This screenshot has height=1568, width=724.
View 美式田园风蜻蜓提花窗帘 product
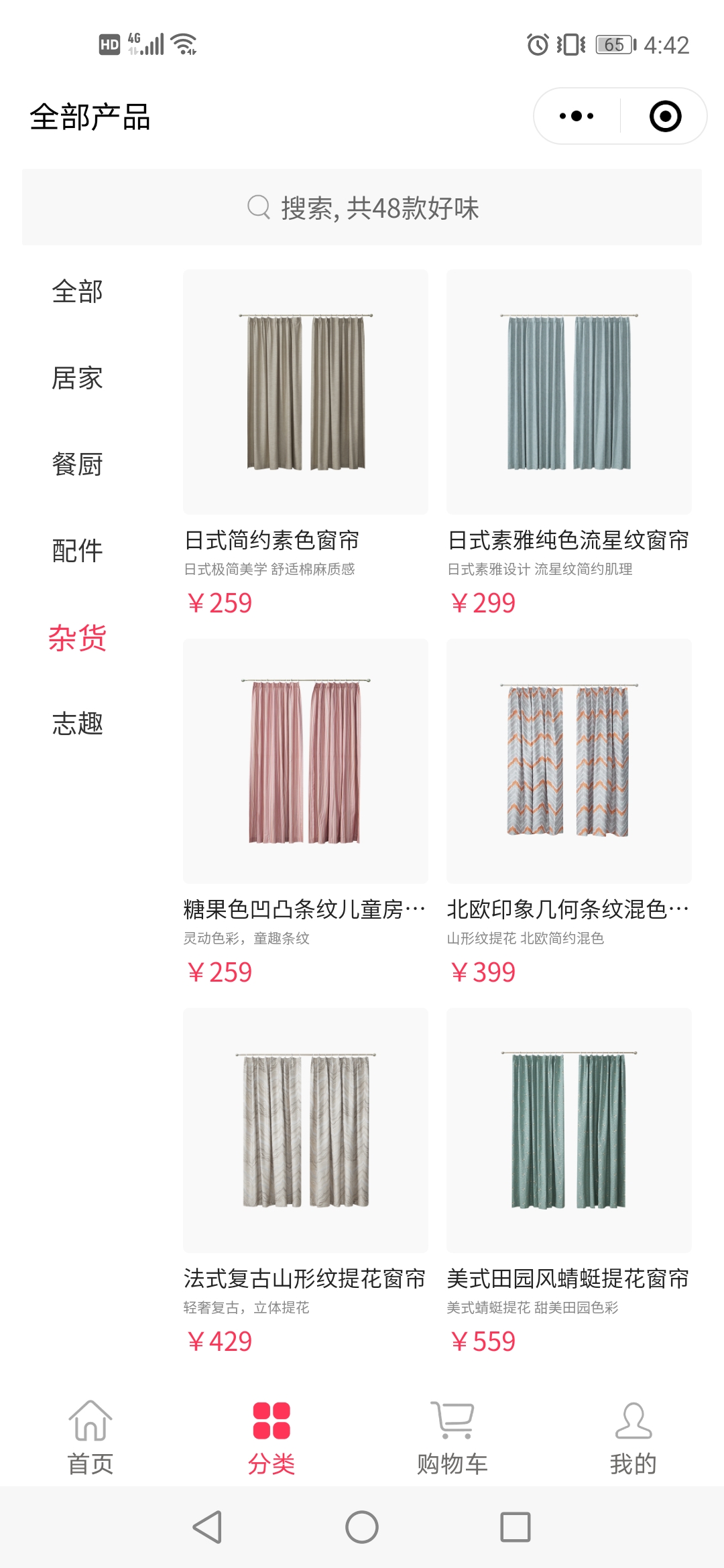click(x=569, y=1181)
